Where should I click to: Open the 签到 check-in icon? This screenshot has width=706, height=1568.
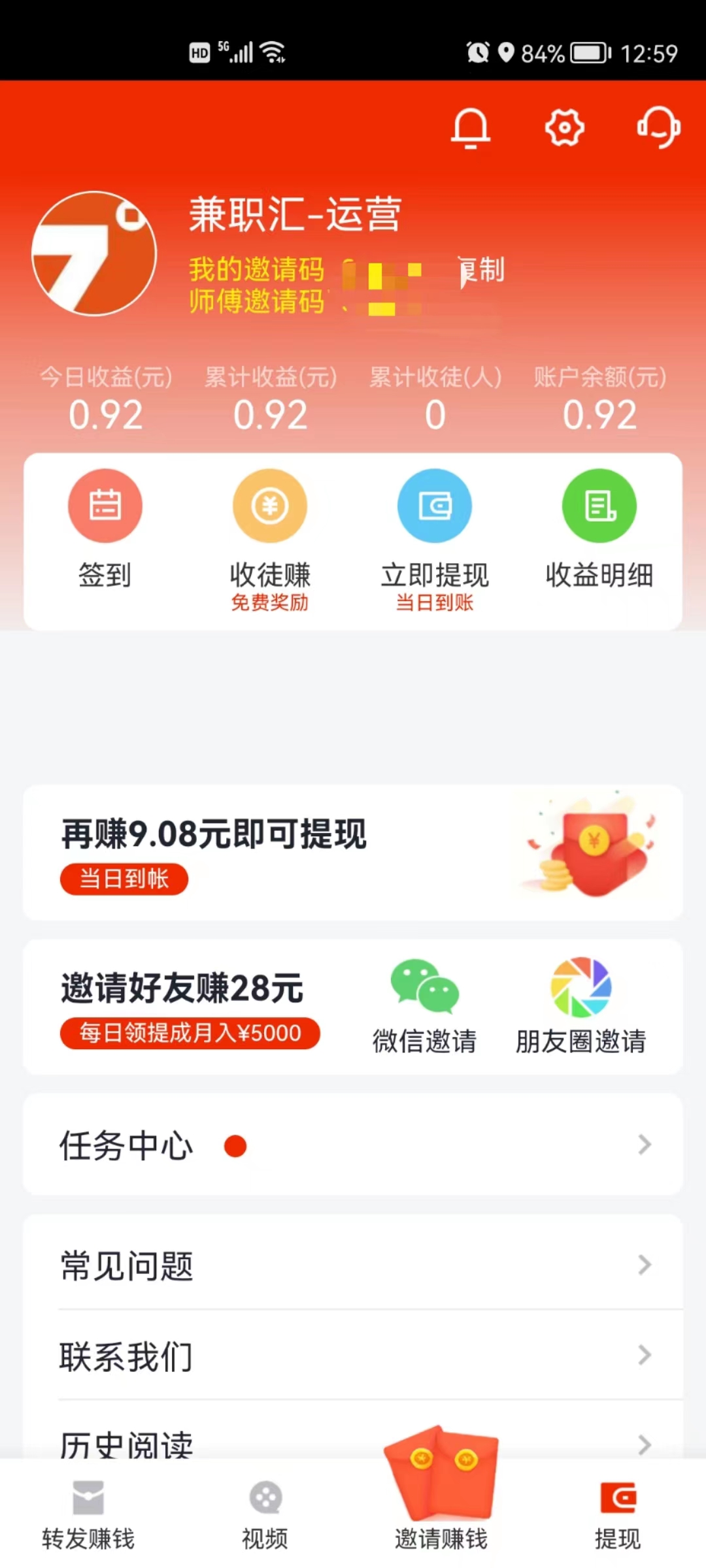point(105,505)
